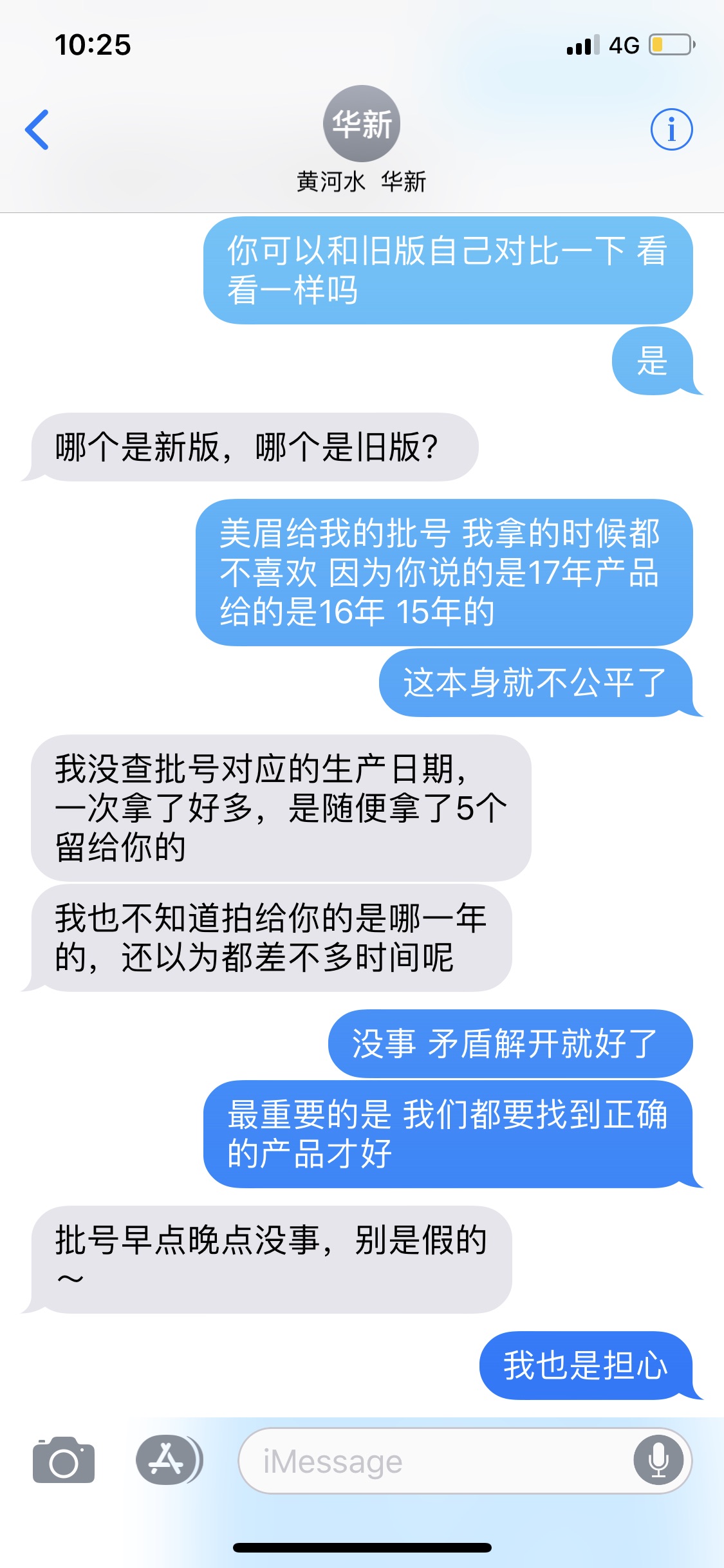Tap the microphone to record audio
This screenshot has height=1568, width=724.
(x=658, y=1460)
